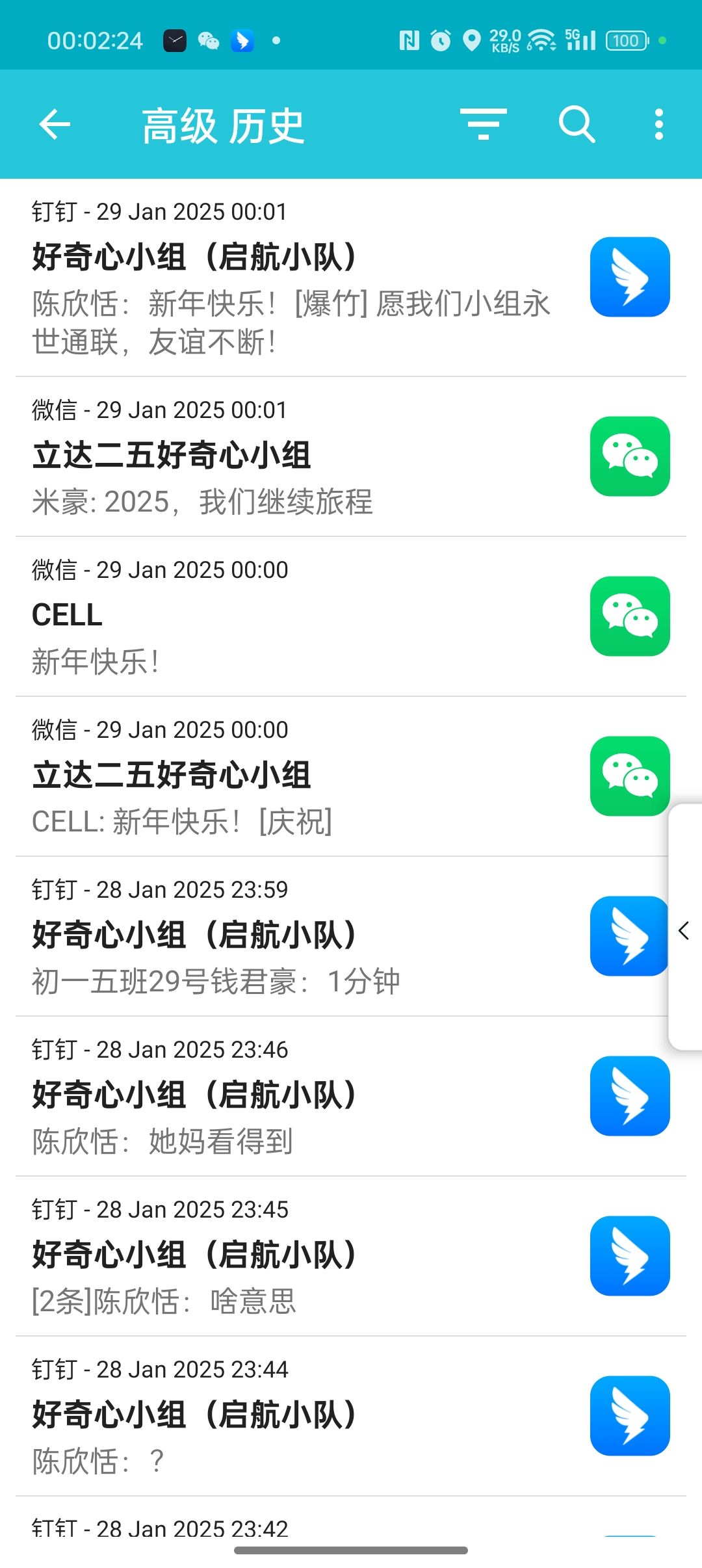
Task: Open the [2条]陈欣恬：啥意思 notification
Action: tap(292, 1256)
